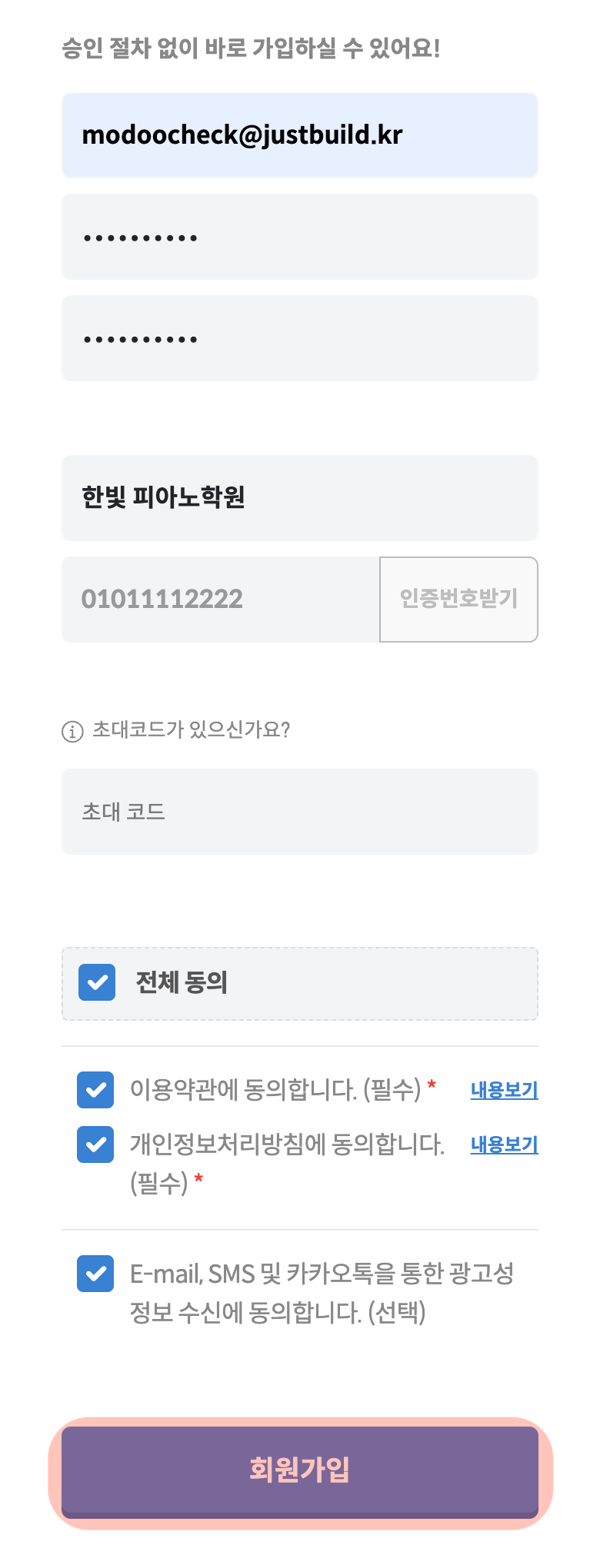Viewport: 600px width, 1568px height.
Task: Edit the email field modoocheck@justbuild.kr
Action: click(x=299, y=135)
